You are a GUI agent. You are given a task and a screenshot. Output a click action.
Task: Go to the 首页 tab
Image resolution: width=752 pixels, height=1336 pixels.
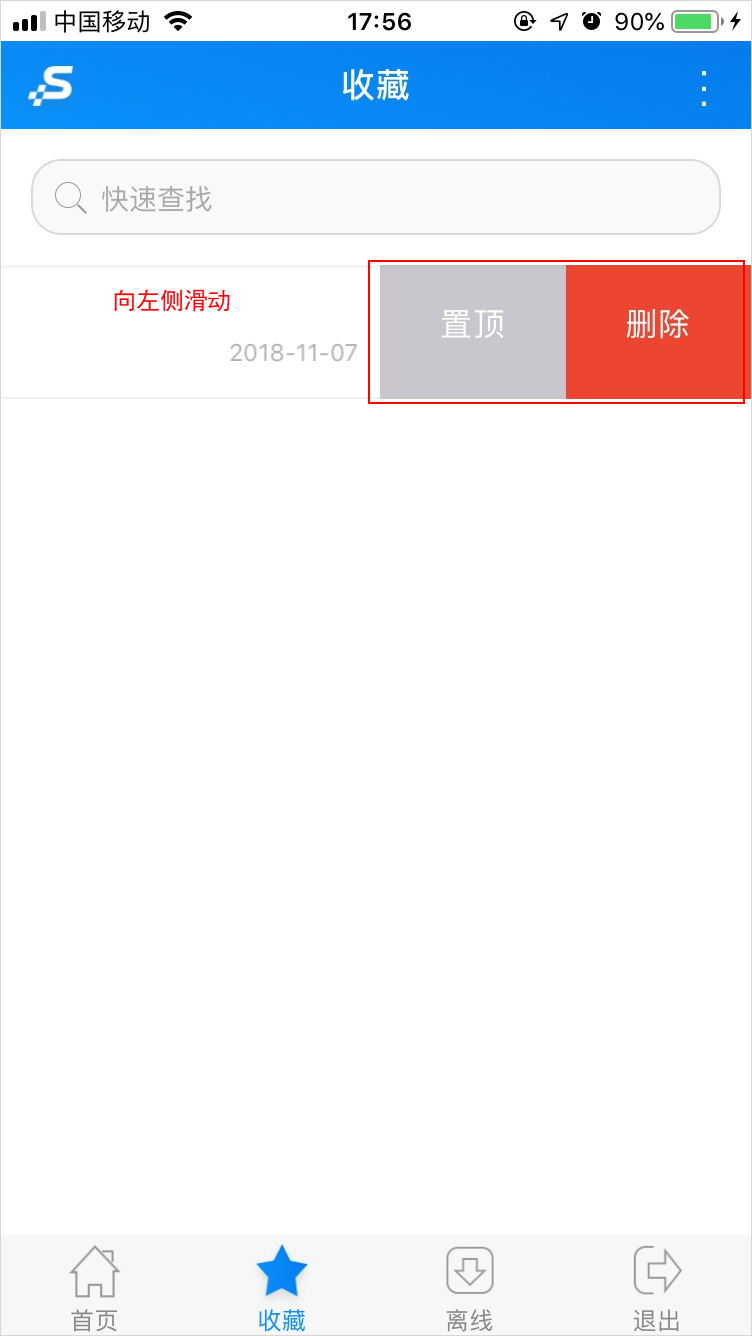[95, 1288]
